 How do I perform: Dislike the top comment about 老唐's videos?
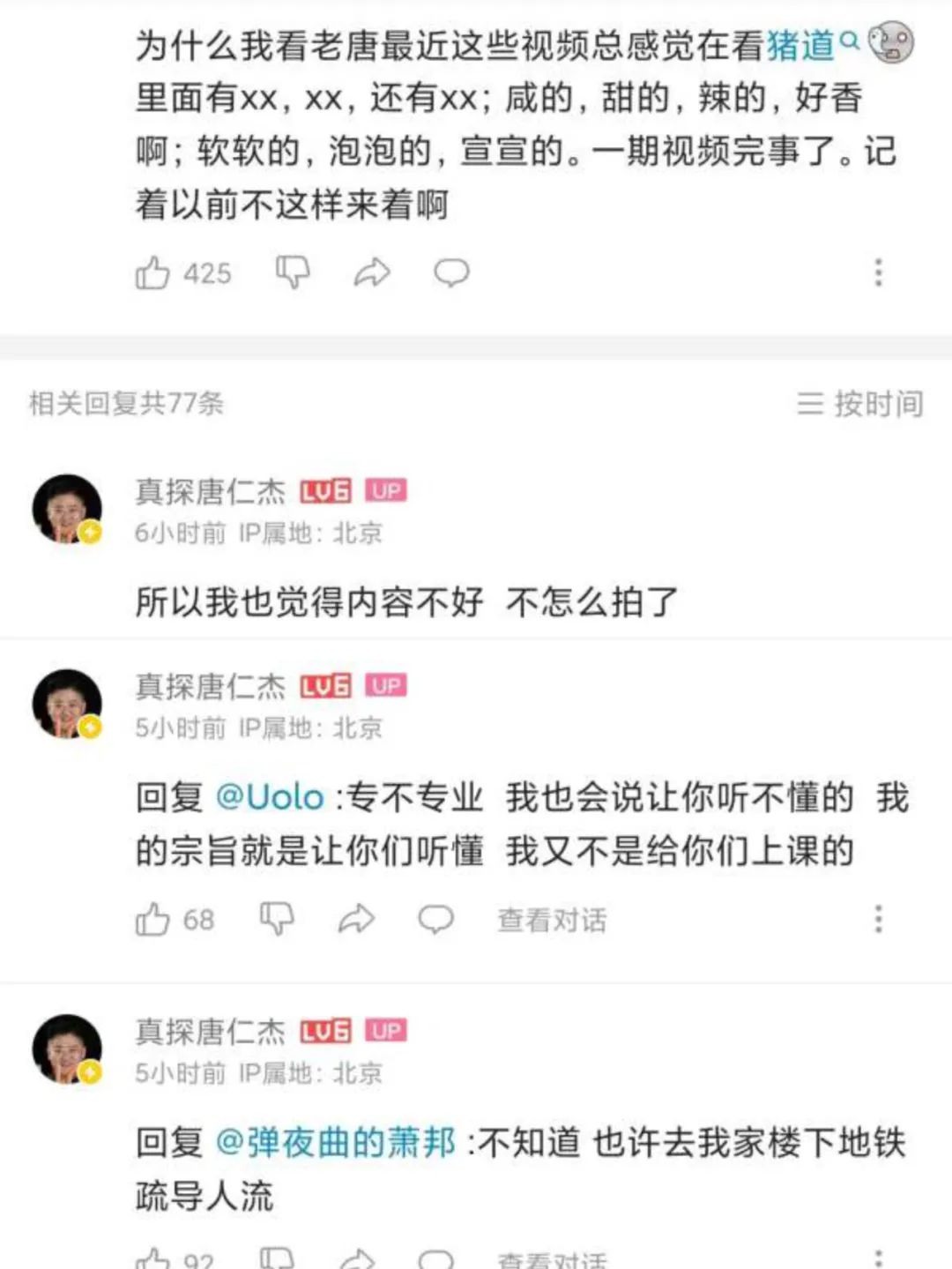click(x=293, y=272)
